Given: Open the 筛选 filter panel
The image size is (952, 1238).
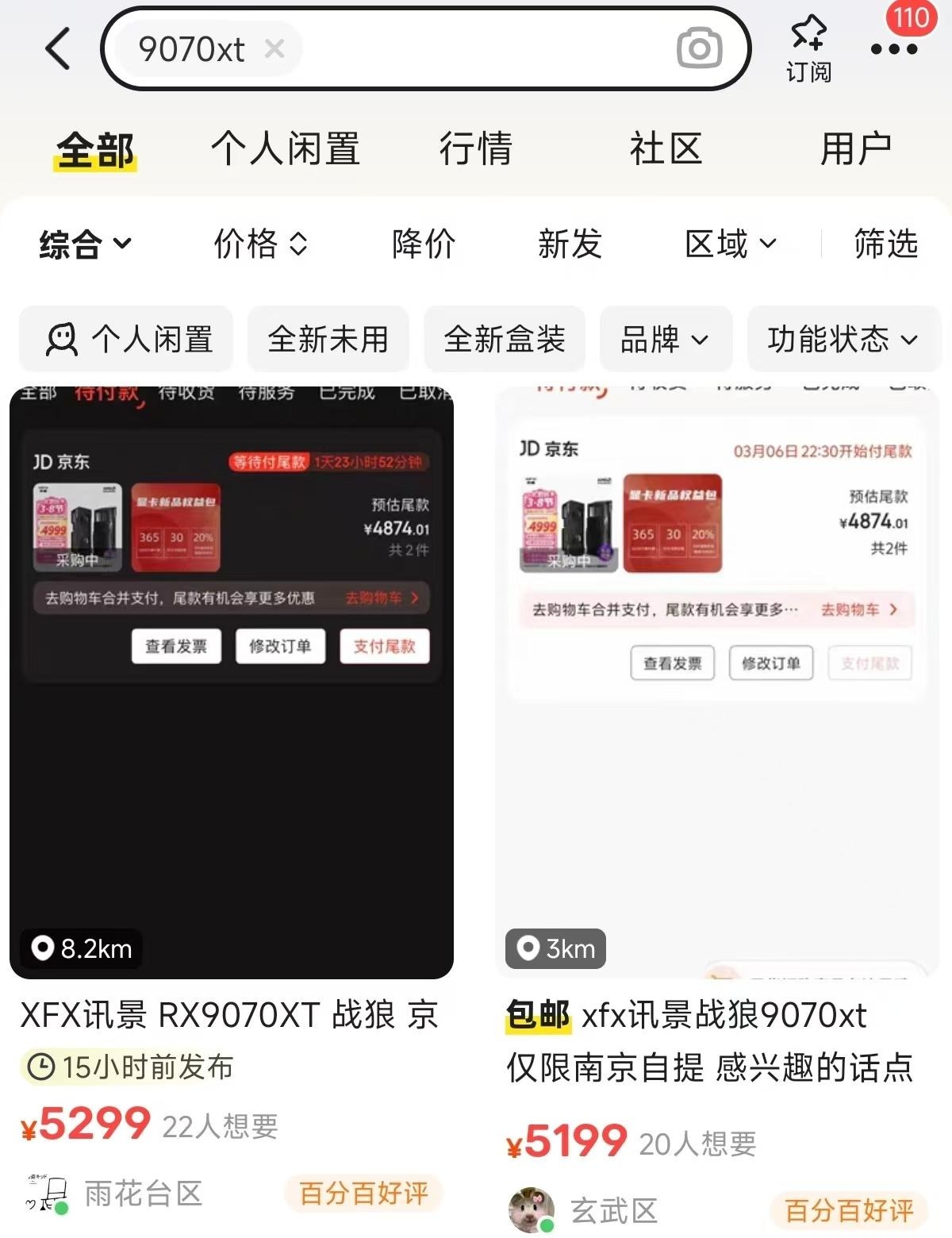Looking at the screenshot, I should [885, 244].
